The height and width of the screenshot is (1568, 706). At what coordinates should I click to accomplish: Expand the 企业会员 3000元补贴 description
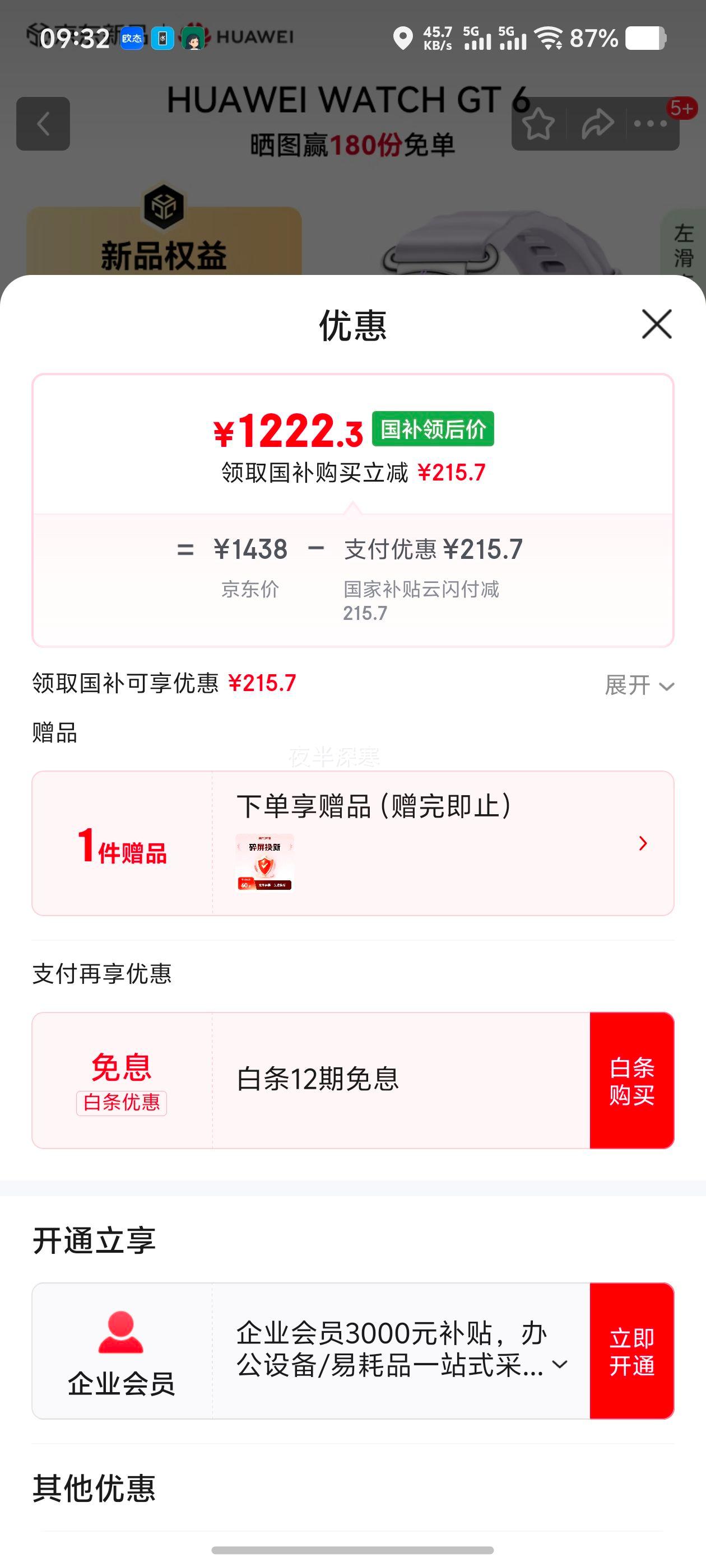point(560,1365)
